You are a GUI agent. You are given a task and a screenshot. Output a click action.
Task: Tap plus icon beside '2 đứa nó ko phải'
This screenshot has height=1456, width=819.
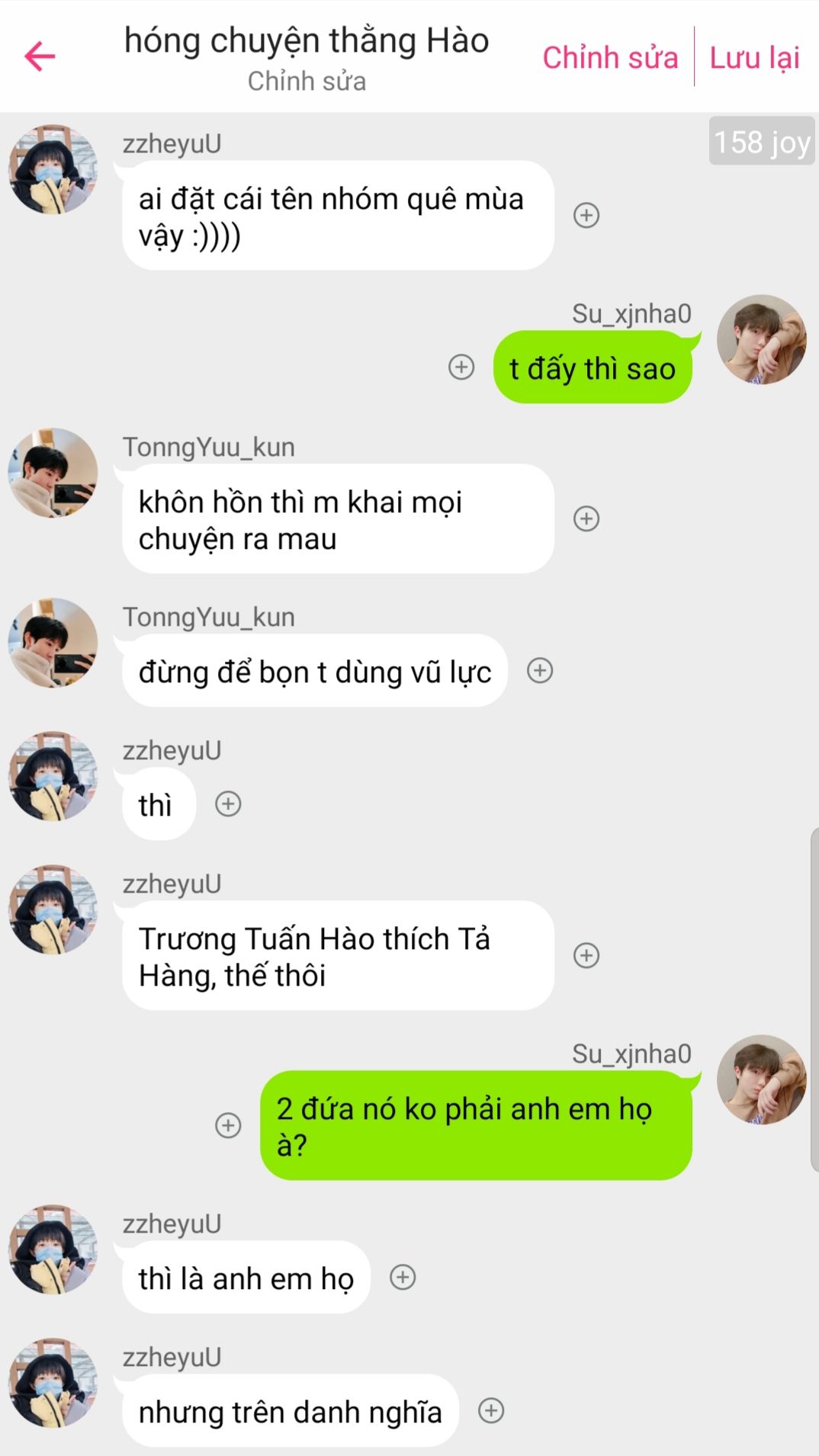[228, 1126]
